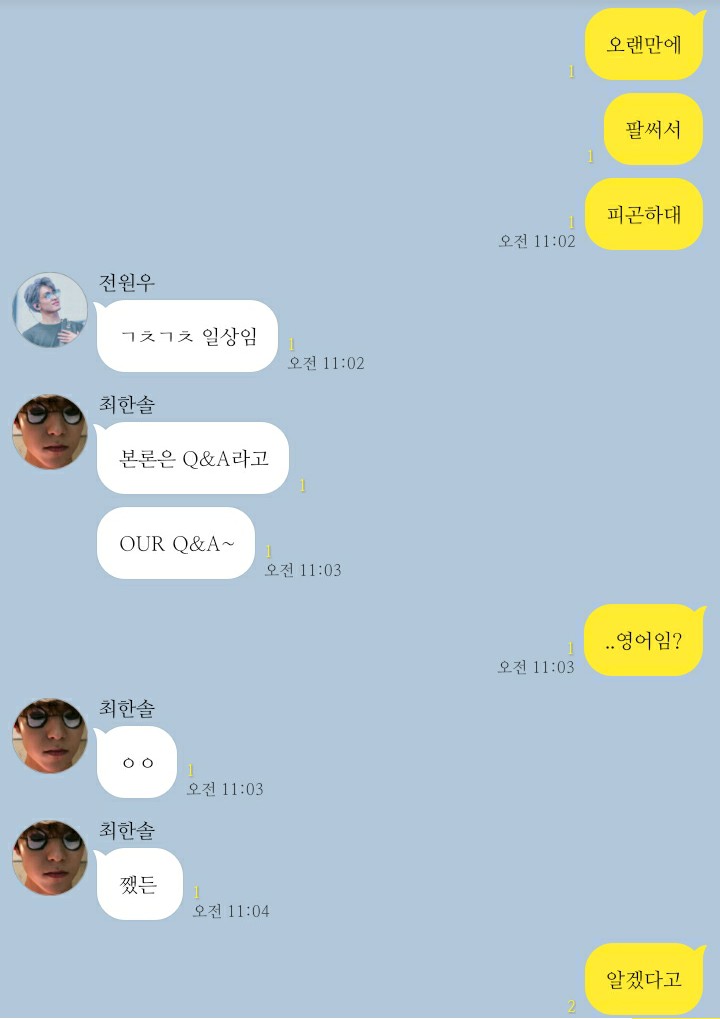Open 최한솔's avatar beside '본론은 Q&A라고'

click(50, 432)
